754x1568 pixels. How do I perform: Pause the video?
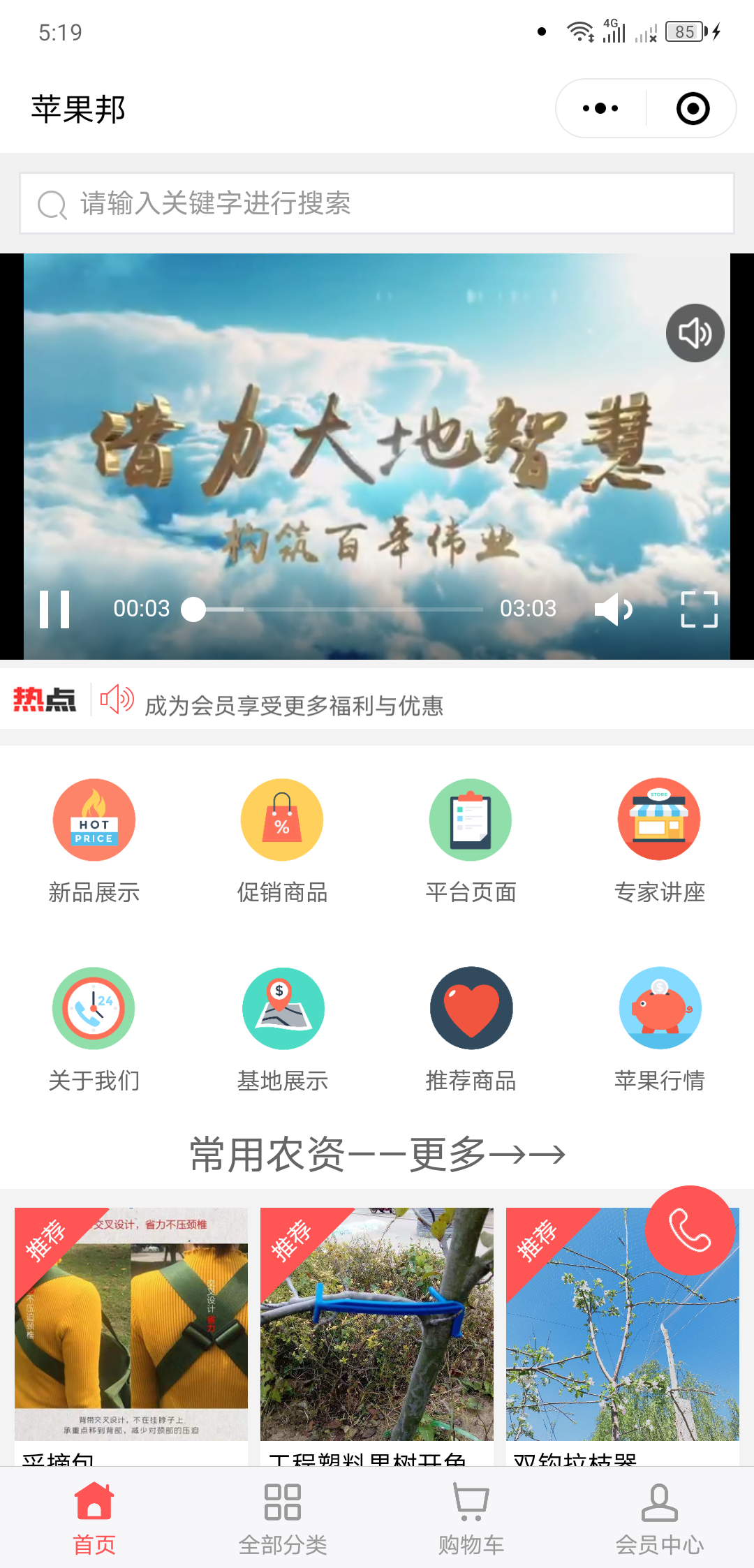[54, 609]
